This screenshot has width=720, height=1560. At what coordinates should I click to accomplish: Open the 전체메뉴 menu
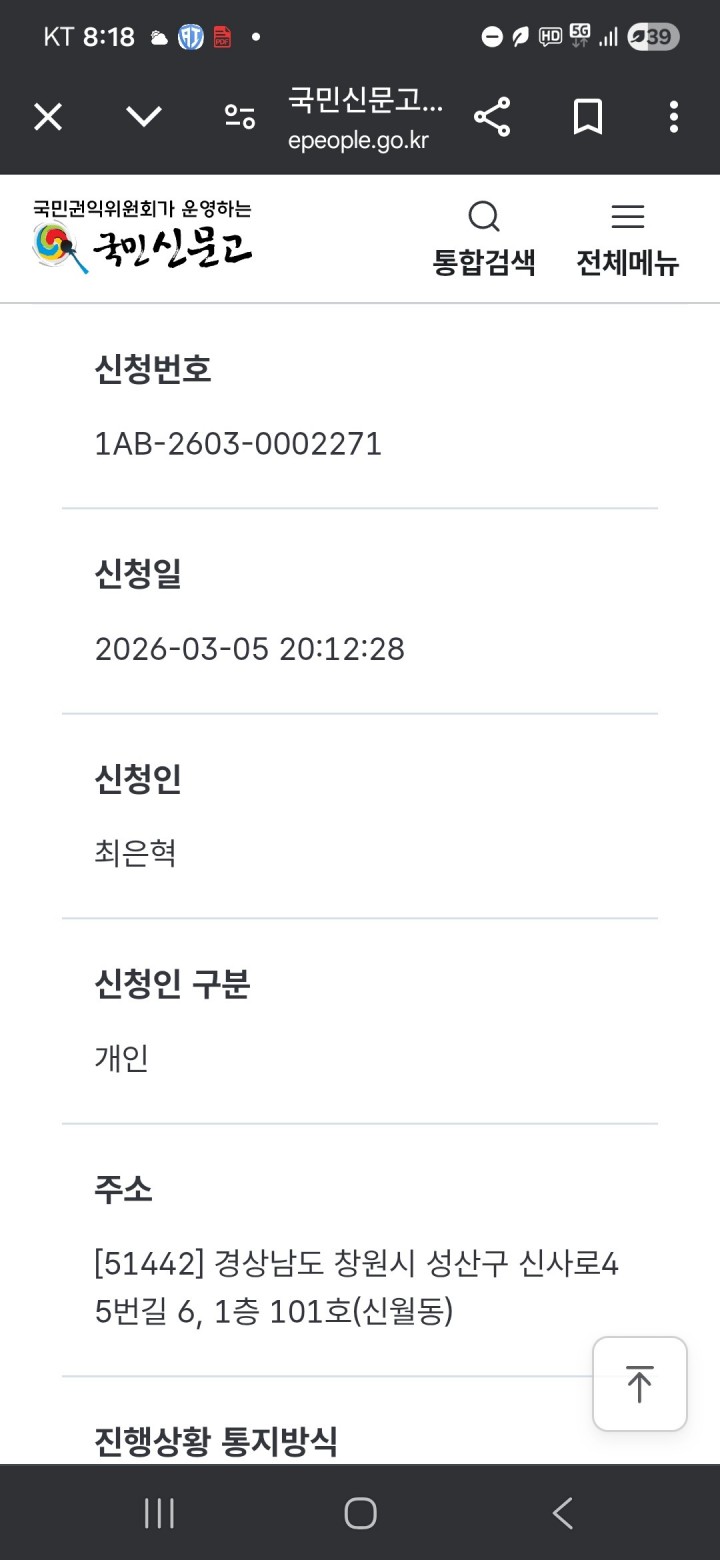pos(627,239)
